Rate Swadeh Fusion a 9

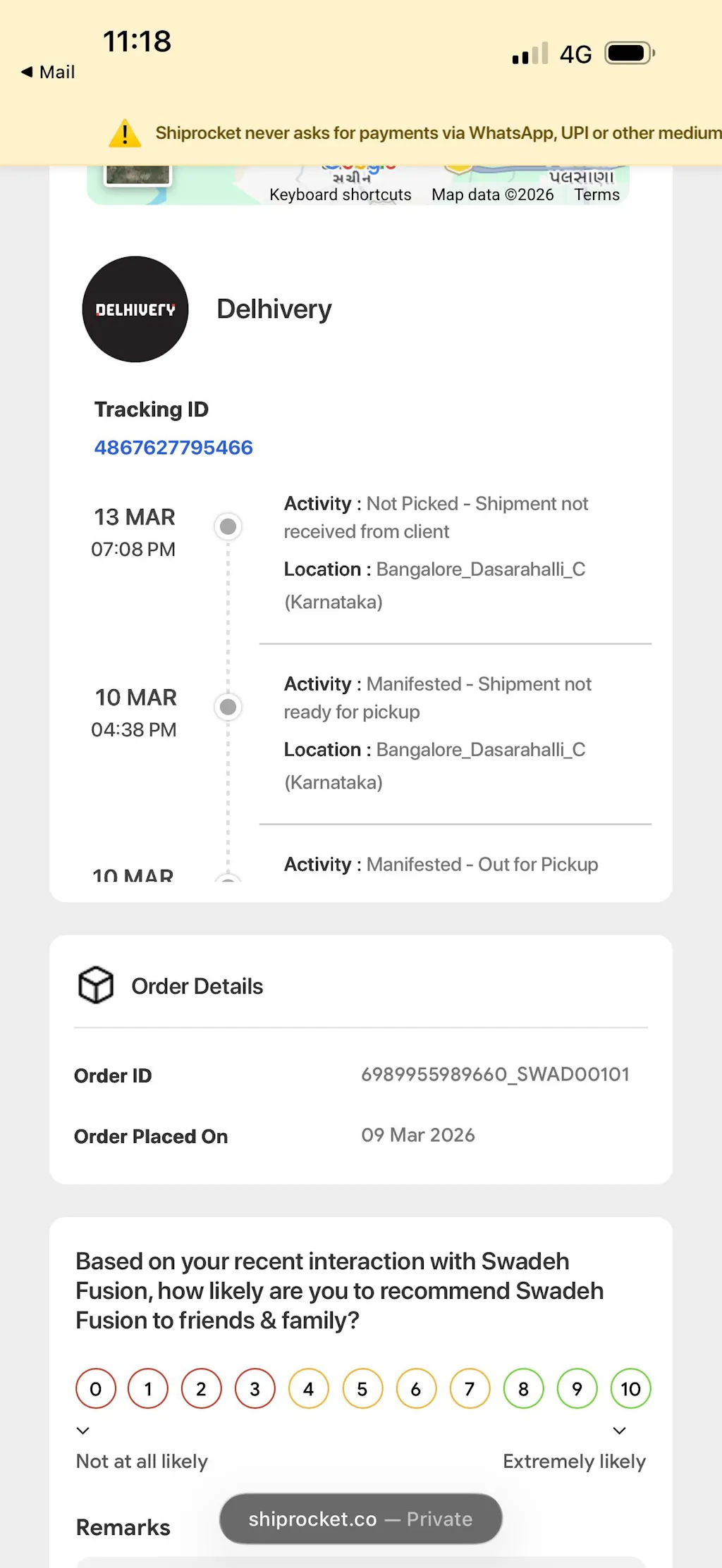point(577,1388)
